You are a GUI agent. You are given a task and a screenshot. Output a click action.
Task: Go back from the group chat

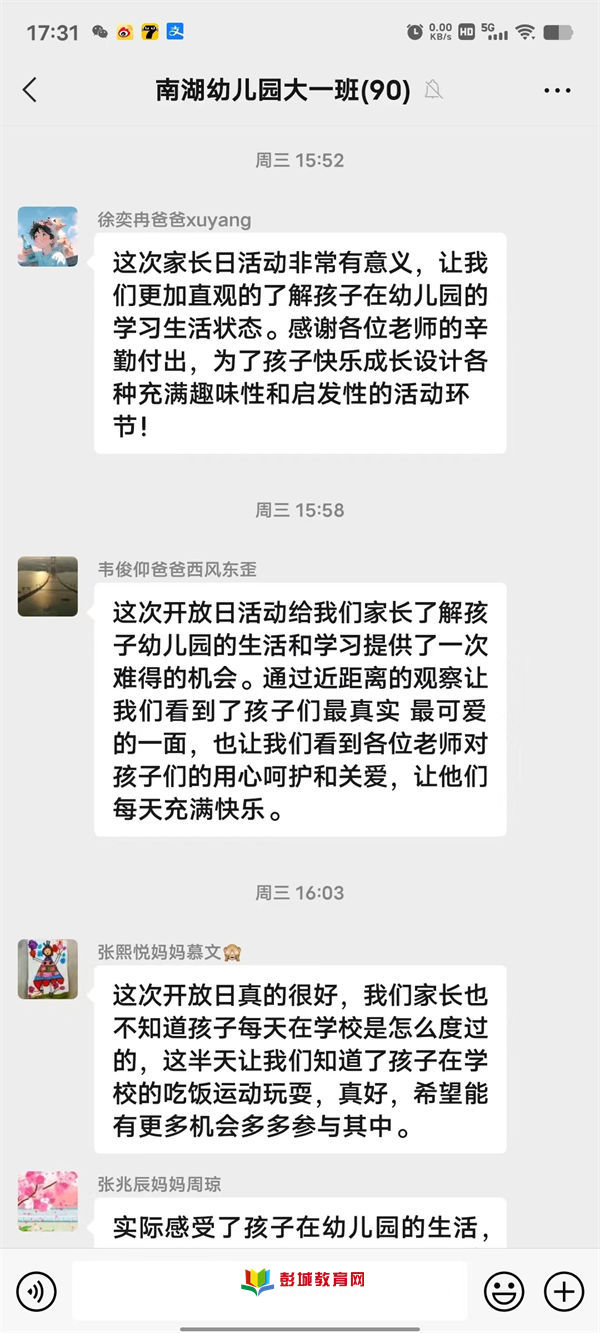[x=29, y=90]
